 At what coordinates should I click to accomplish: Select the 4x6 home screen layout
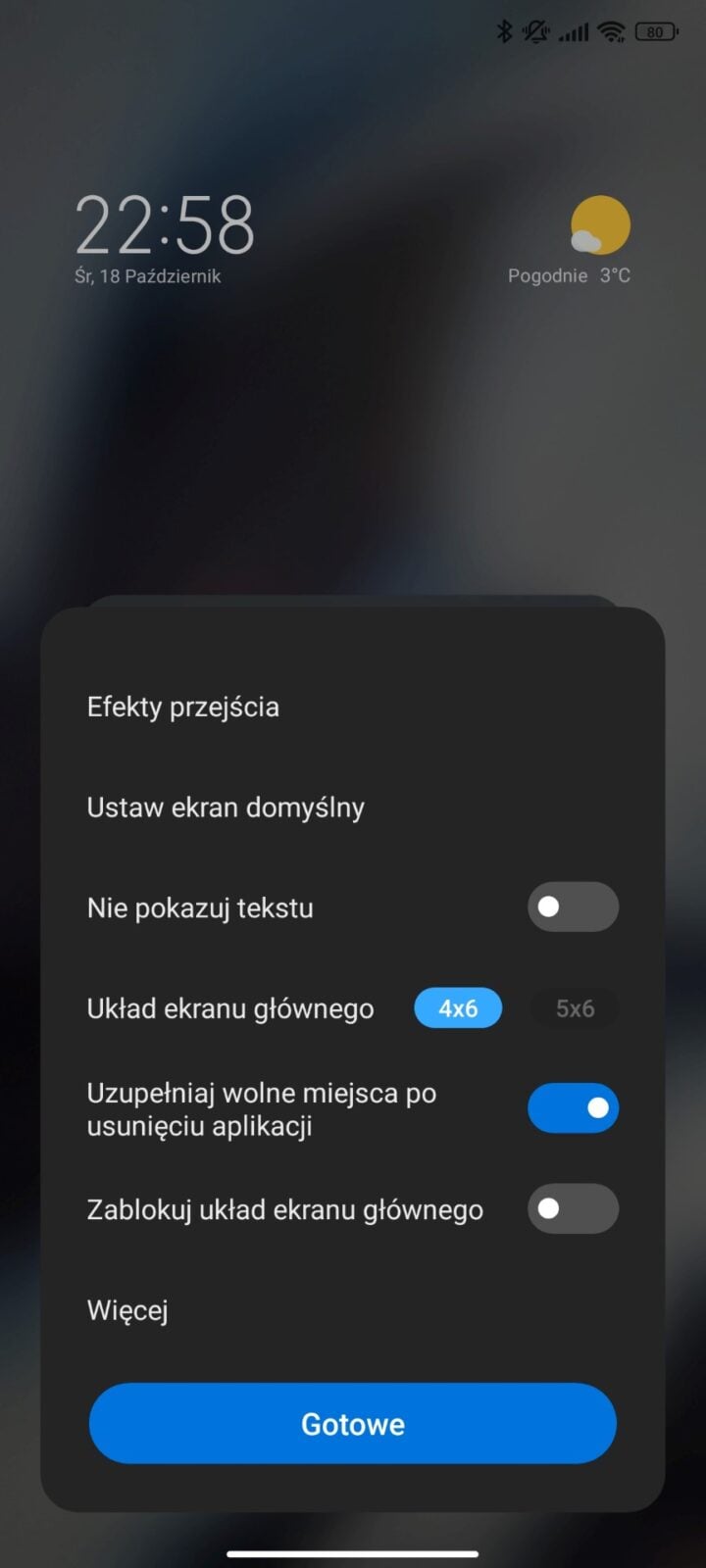tap(458, 1008)
